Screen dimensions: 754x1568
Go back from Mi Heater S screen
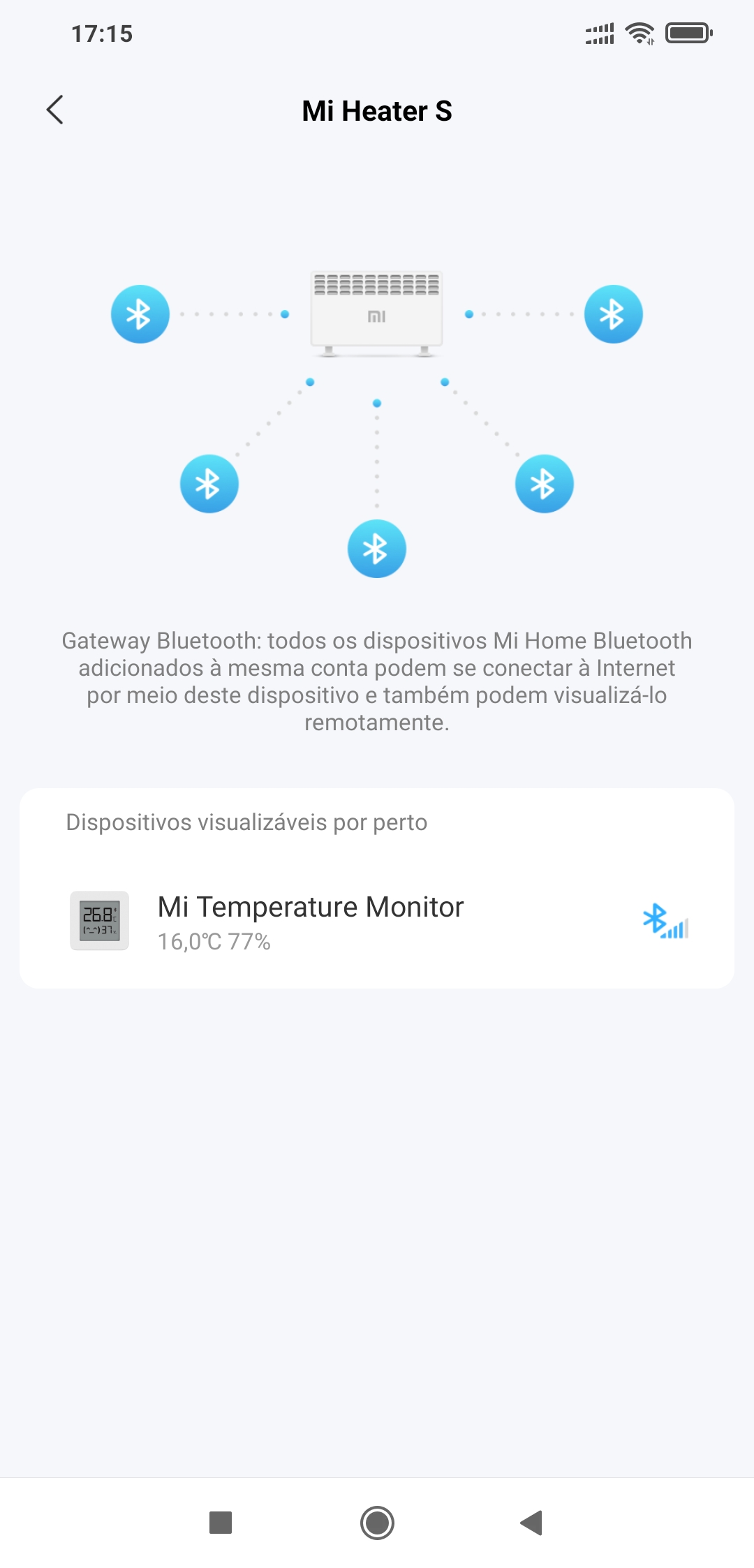point(55,110)
